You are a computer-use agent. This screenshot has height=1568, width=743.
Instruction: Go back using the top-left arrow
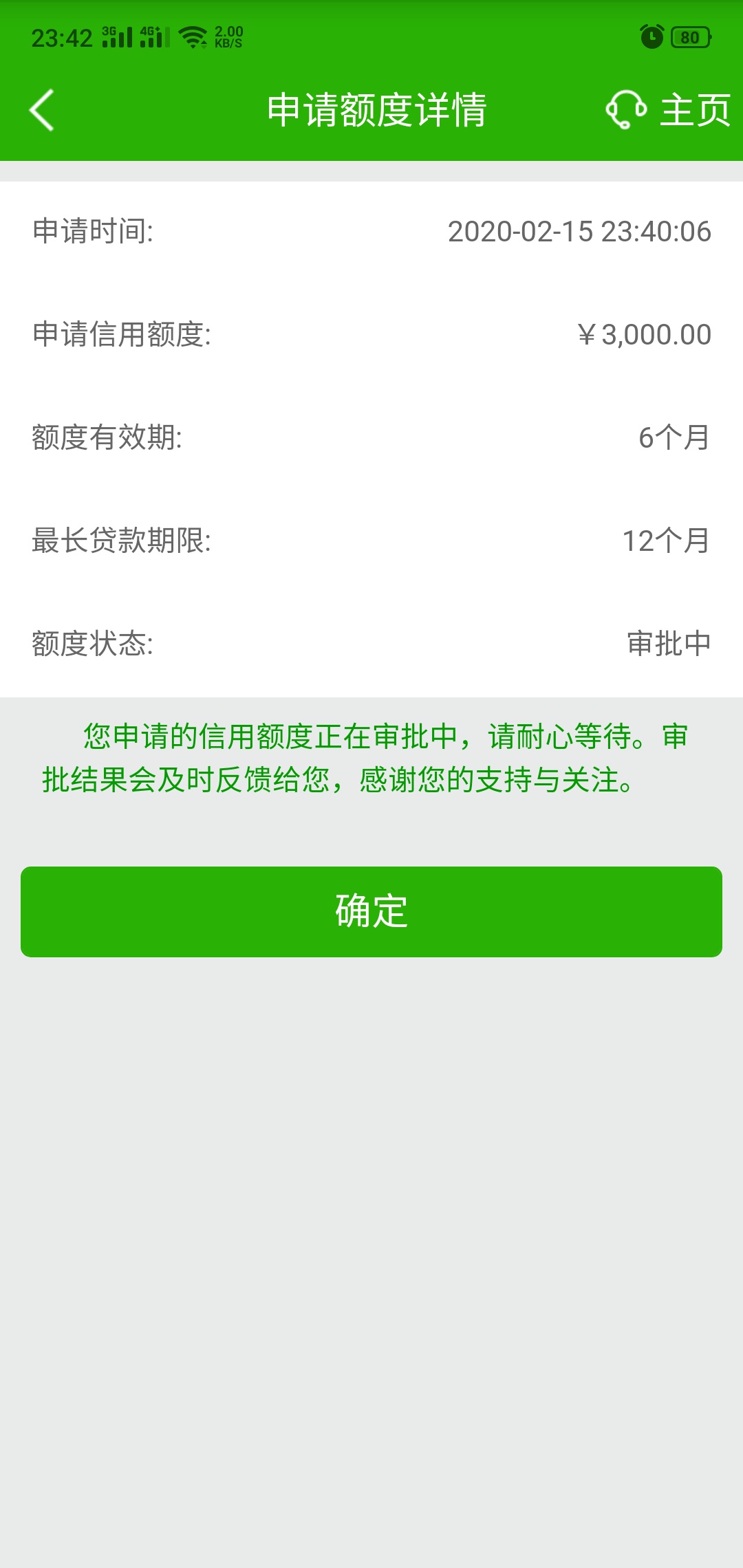tap(41, 110)
